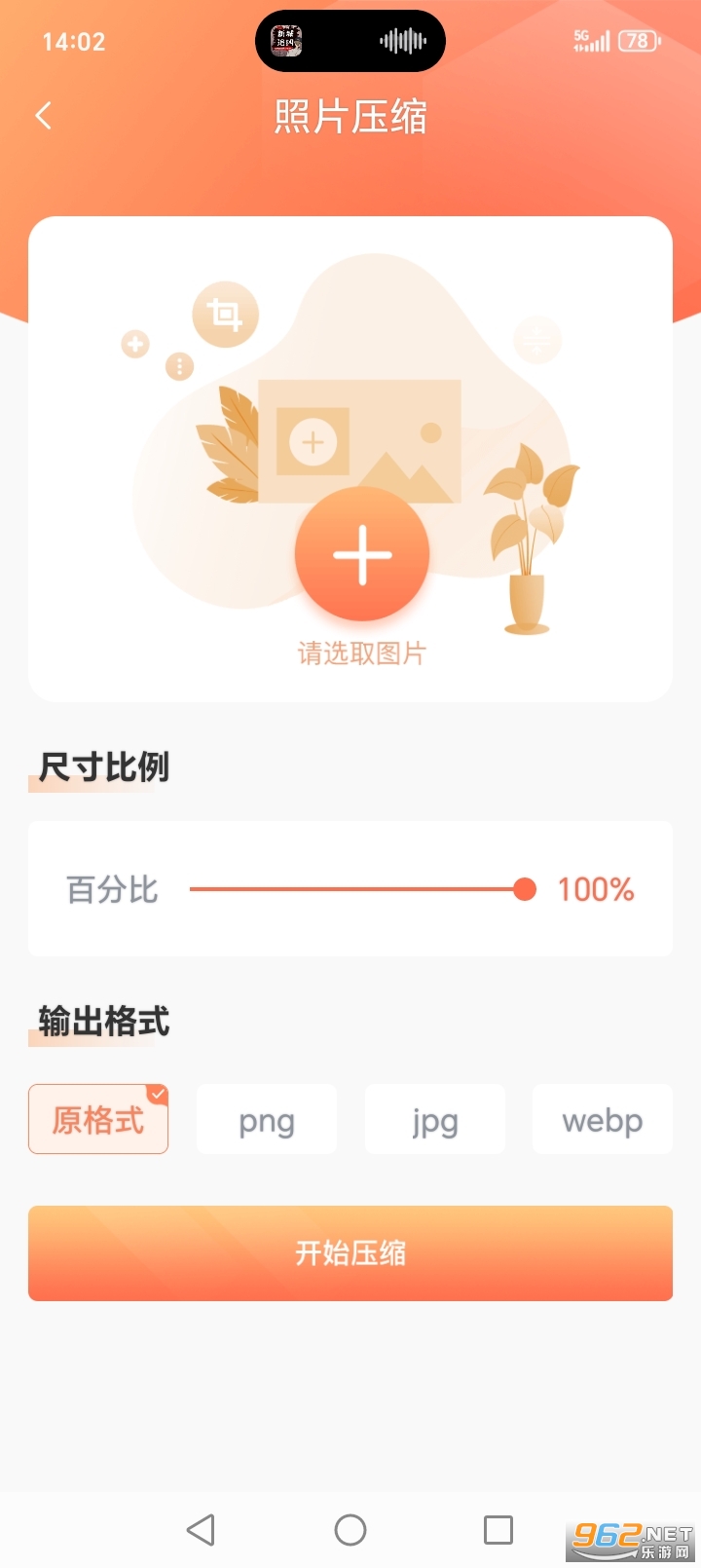Click the crop icon in the illustration
This screenshot has height=1568, width=701.
tap(225, 313)
